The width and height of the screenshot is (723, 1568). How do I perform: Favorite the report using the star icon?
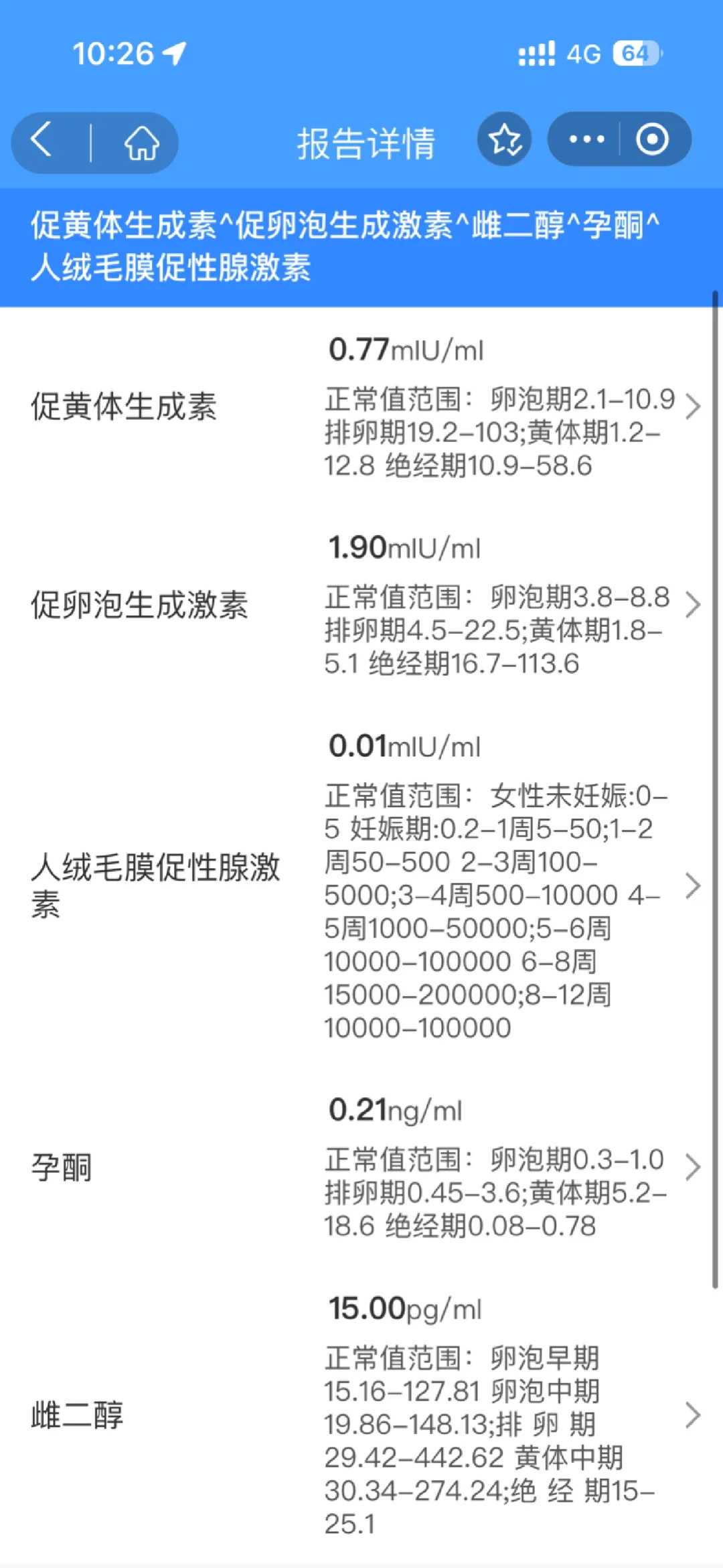[x=505, y=139]
